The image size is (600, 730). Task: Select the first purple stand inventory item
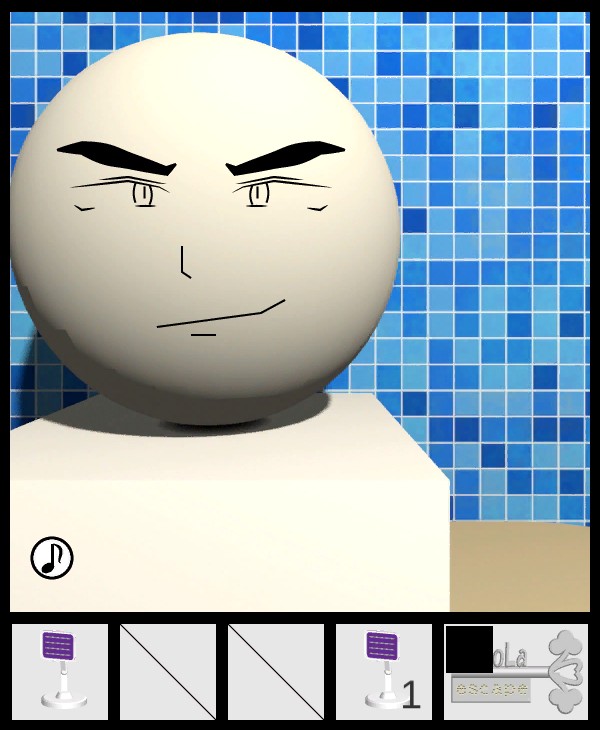pos(60,671)
